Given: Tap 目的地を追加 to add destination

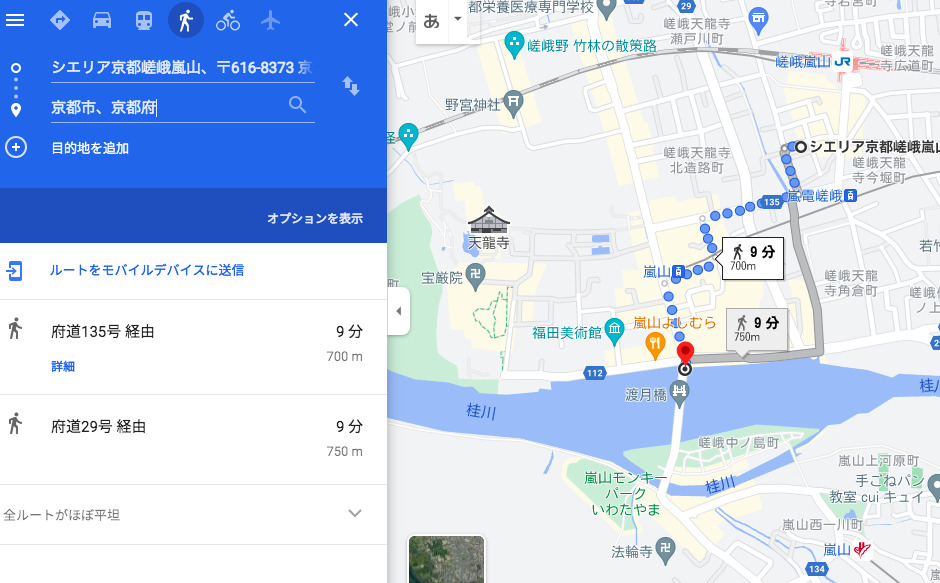Looking at the screenshot, I should [x=90, y=148].
